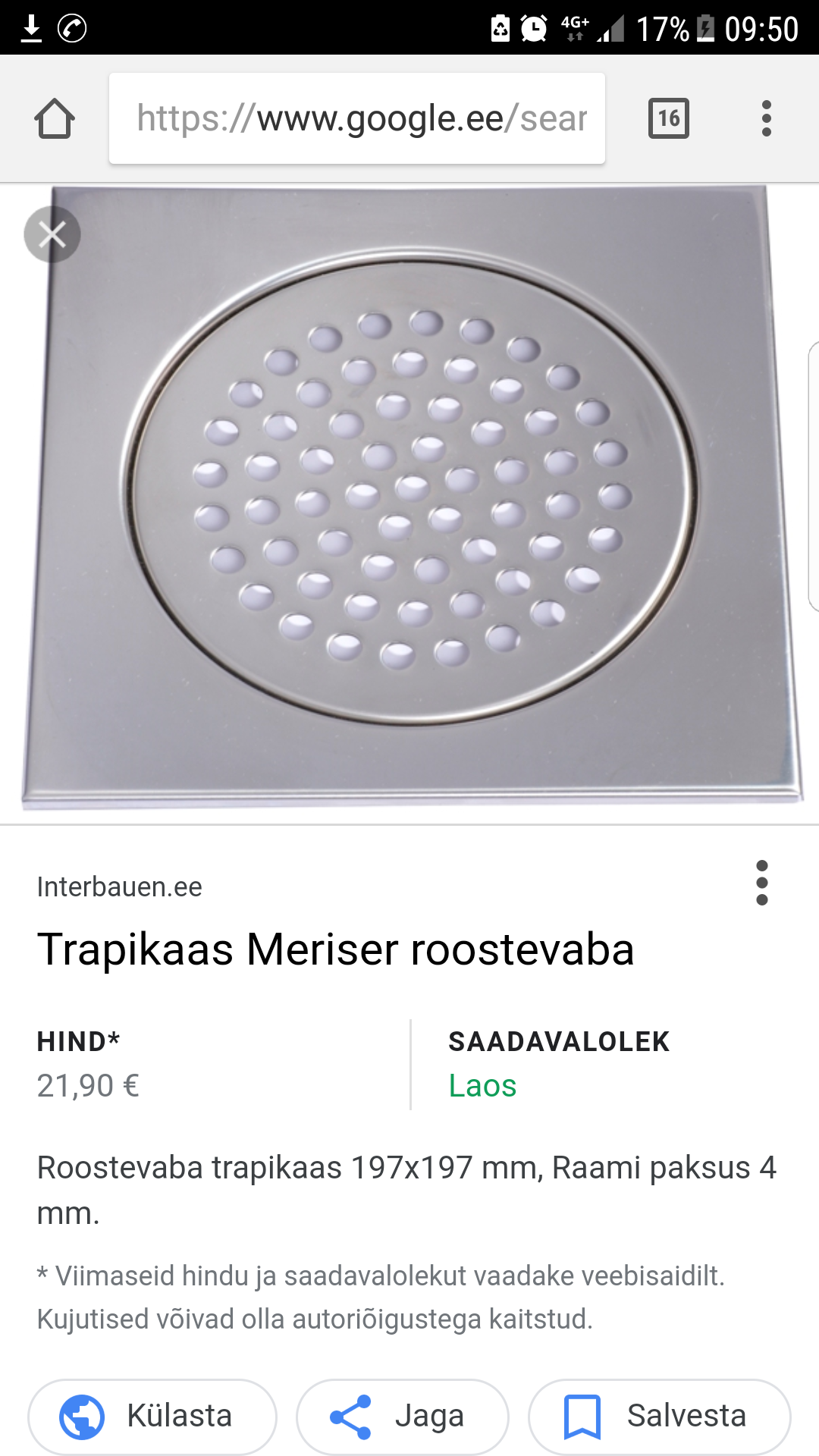Viewport: 819px width, 1456px height.
Task: Open the browser overflow menu
Action: coord(767,118)
